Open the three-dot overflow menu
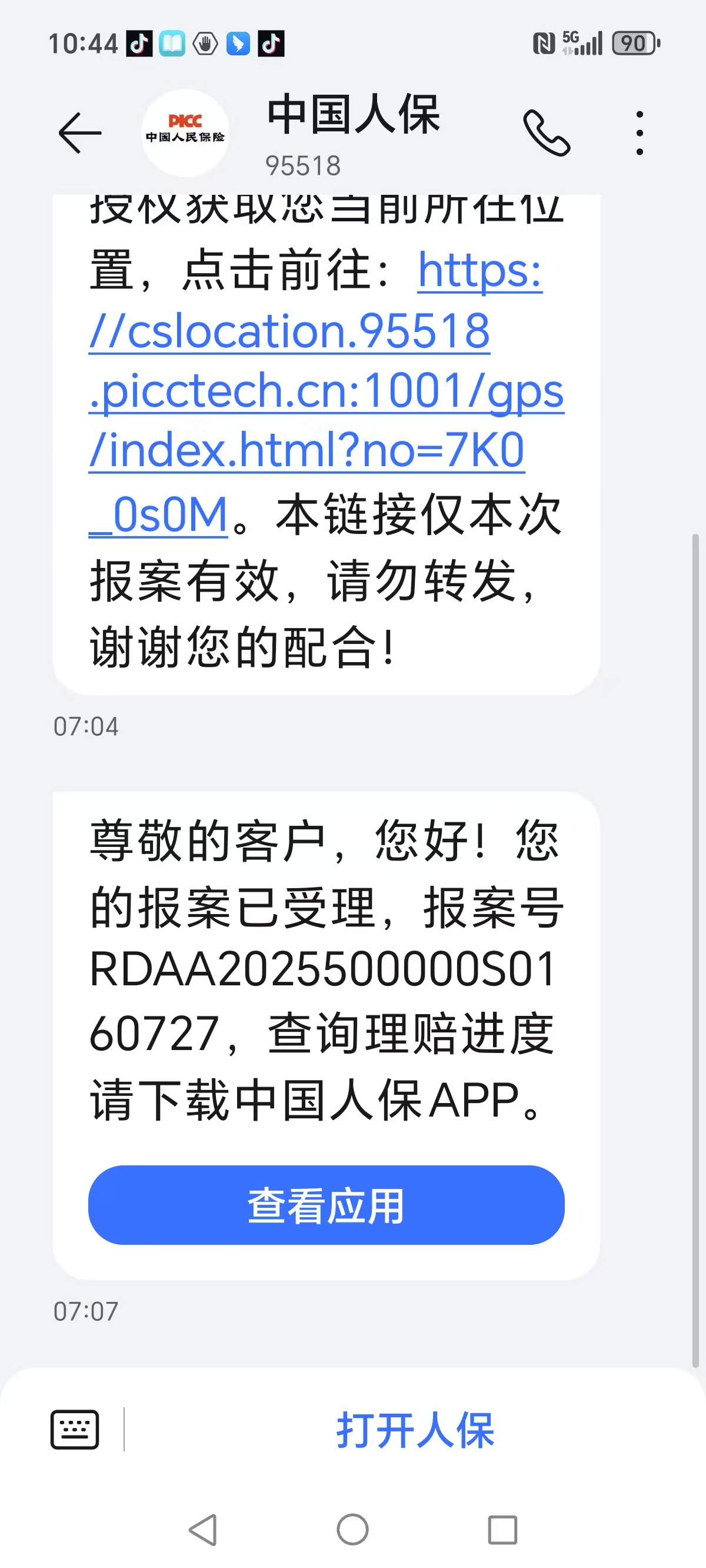The height and width of the screenshot is (1568, 706). (x=639, y=132)
